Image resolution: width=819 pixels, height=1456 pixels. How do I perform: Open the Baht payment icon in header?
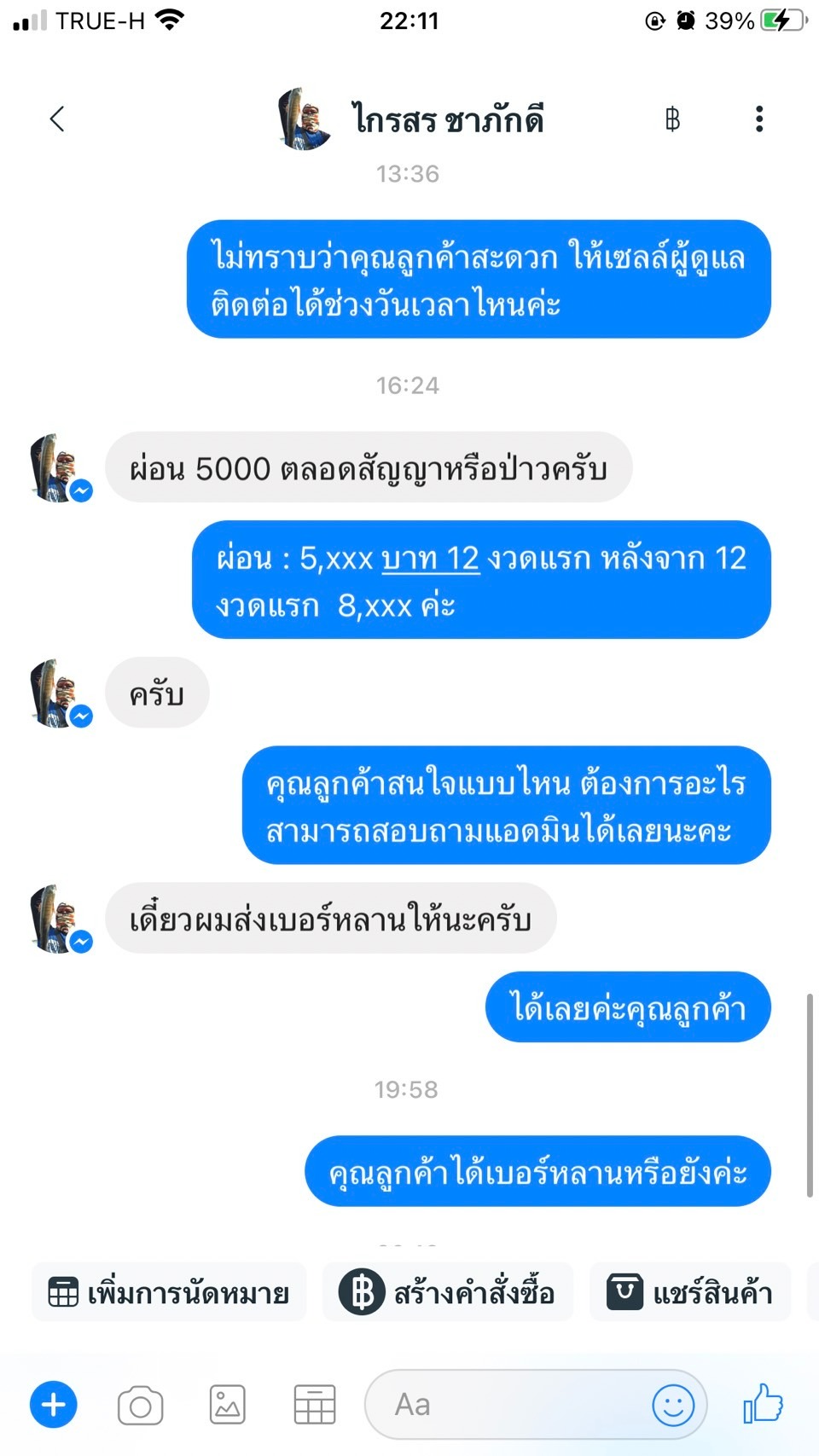tap(672, 119)
